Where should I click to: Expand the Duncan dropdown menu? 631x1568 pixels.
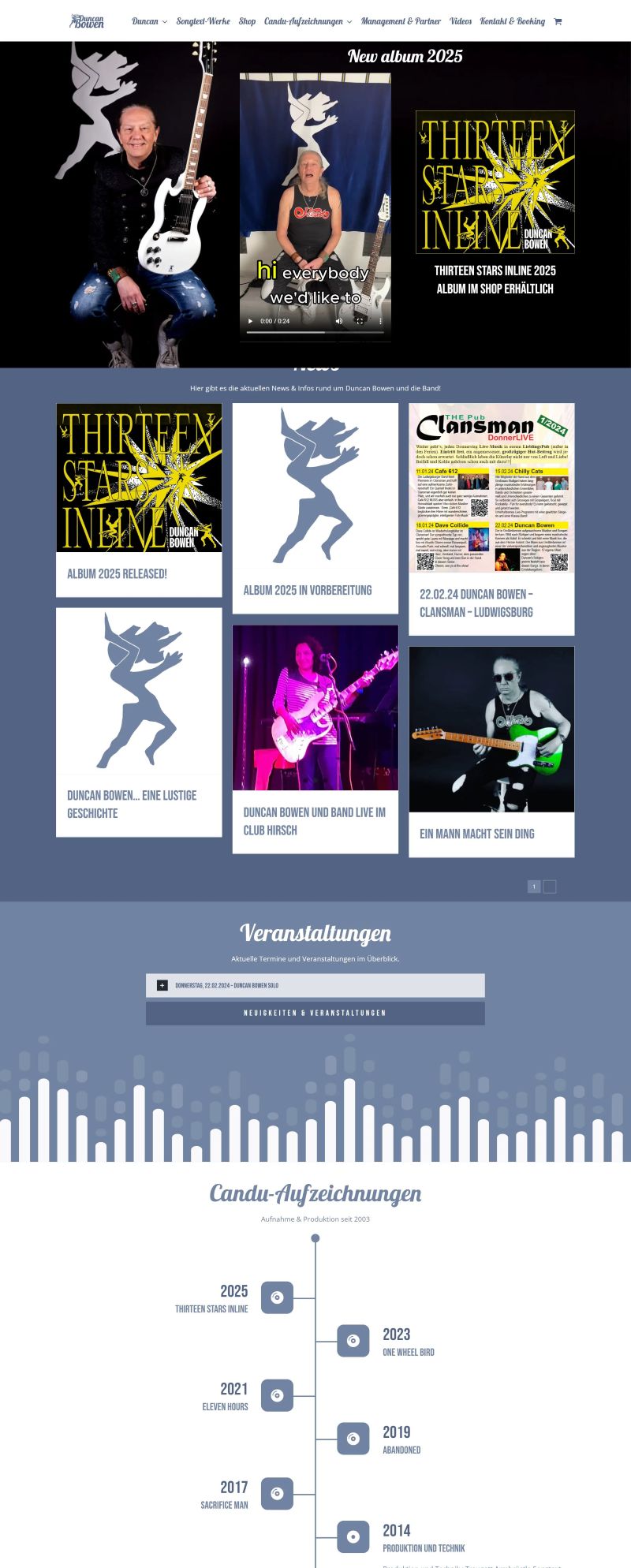coord(149,21)
